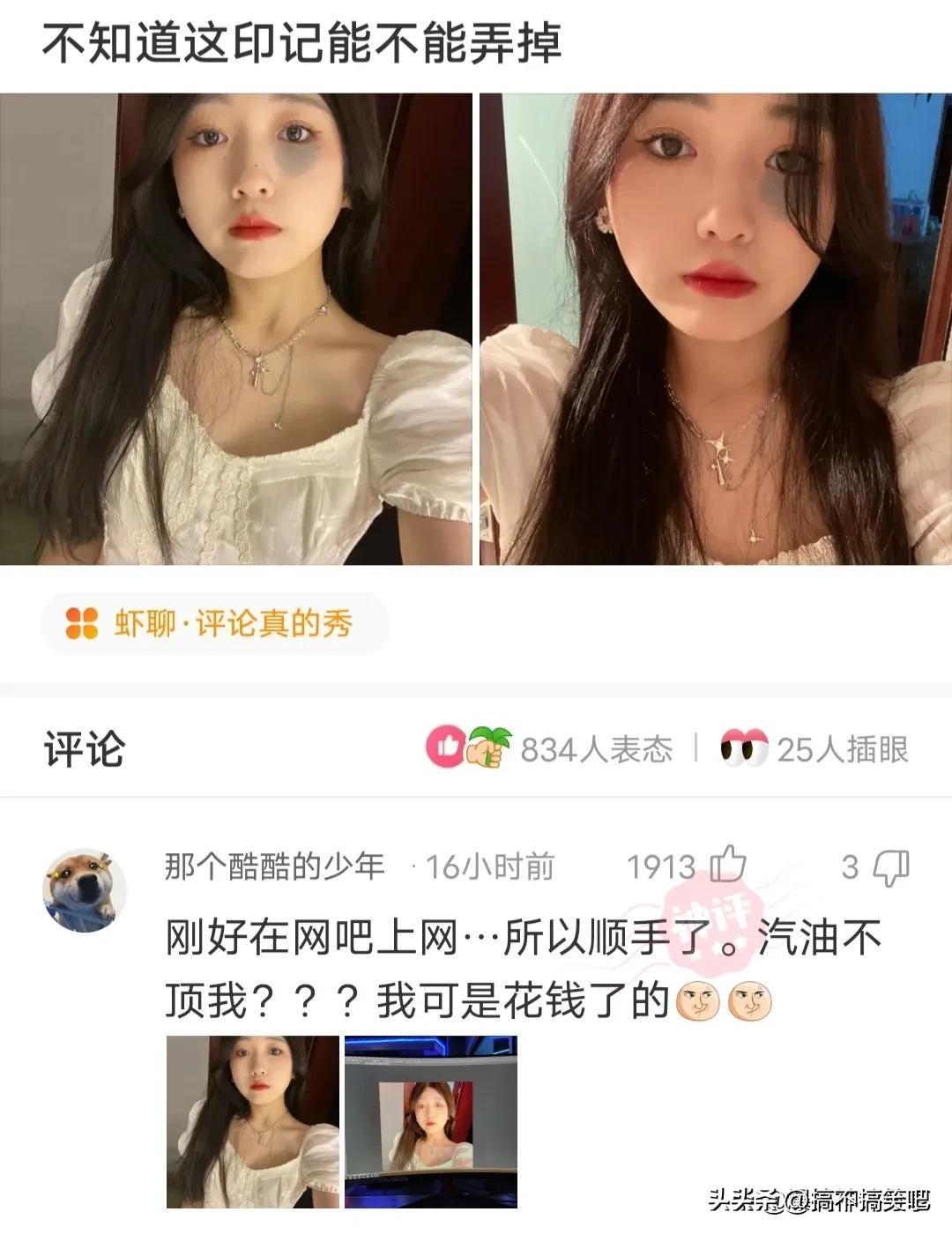Dislike the comment by 那个酷酷的少年
The width and height of the screenshot is (952, 1234).
click(890, 867)
